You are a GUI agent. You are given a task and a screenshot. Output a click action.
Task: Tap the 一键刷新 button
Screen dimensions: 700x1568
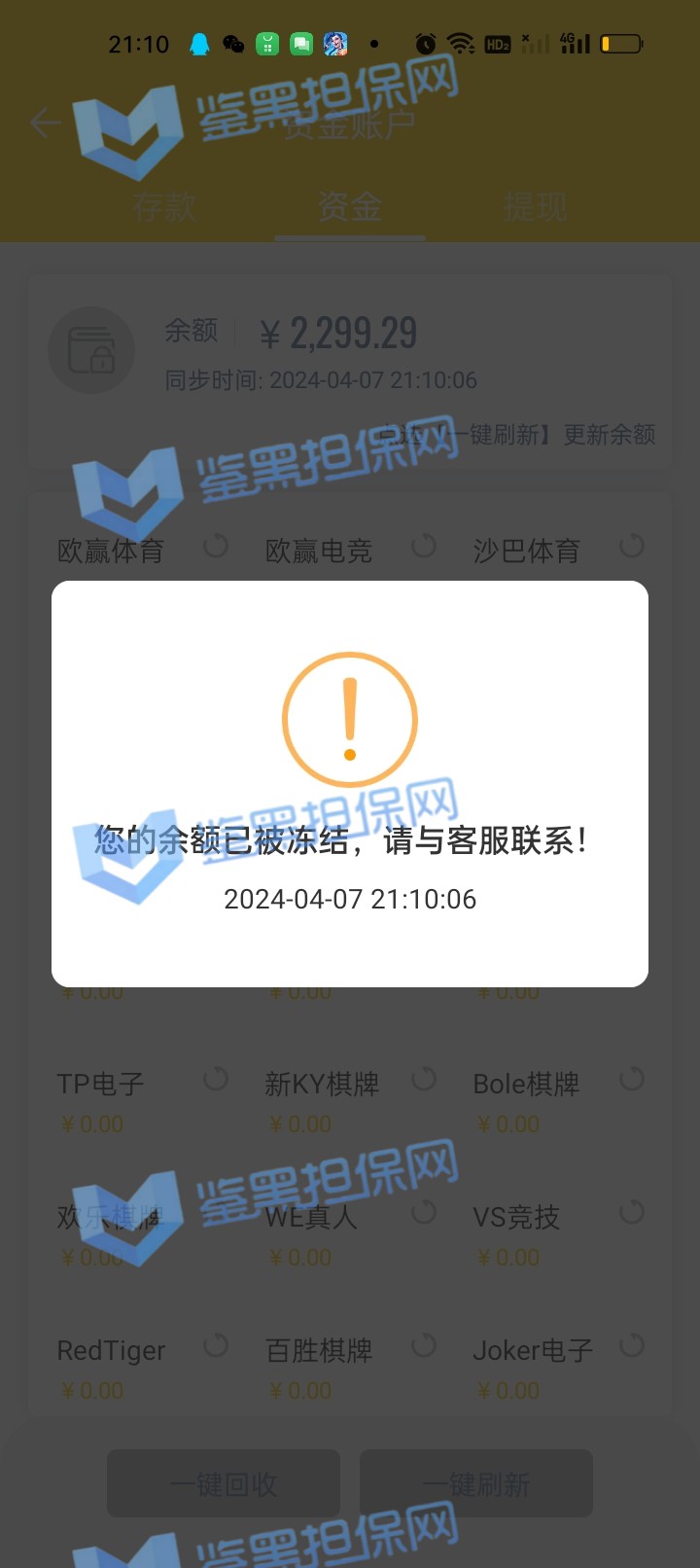tap(476, 1483)
